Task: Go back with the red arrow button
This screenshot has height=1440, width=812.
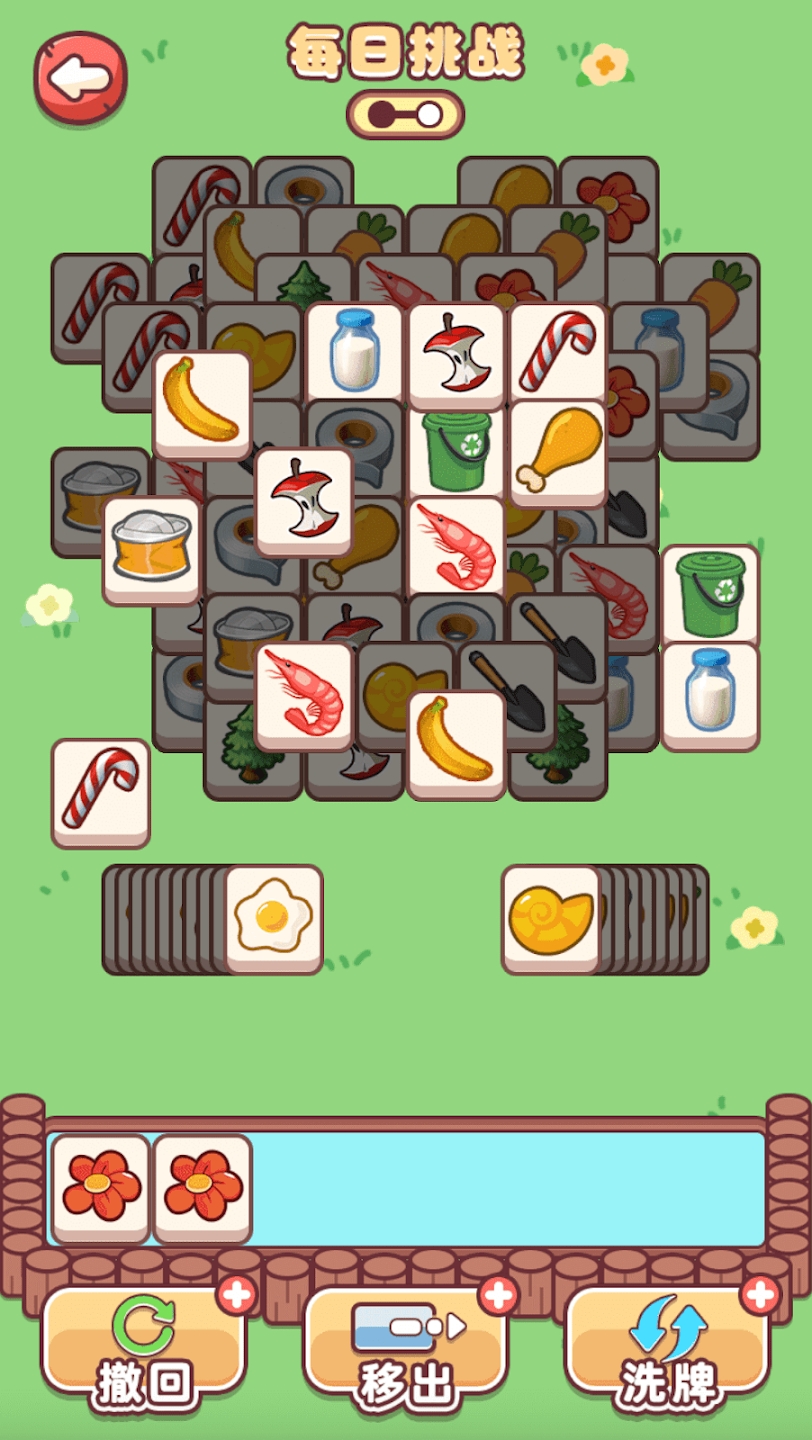Action: pyautogui.click(x=81, y=78)
